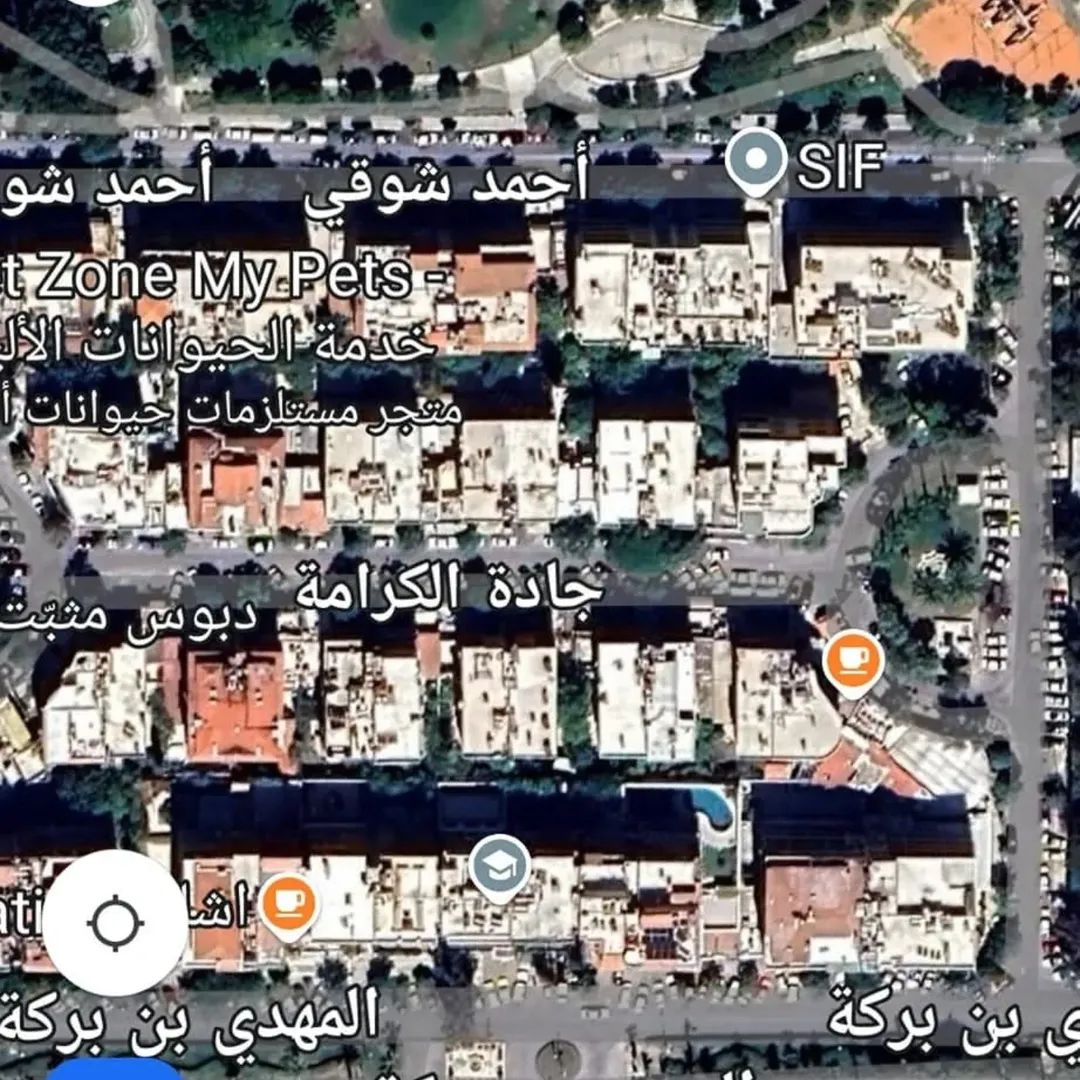Open the cafe pin next to the location button

pyautogui.click(x=289, y=903)
